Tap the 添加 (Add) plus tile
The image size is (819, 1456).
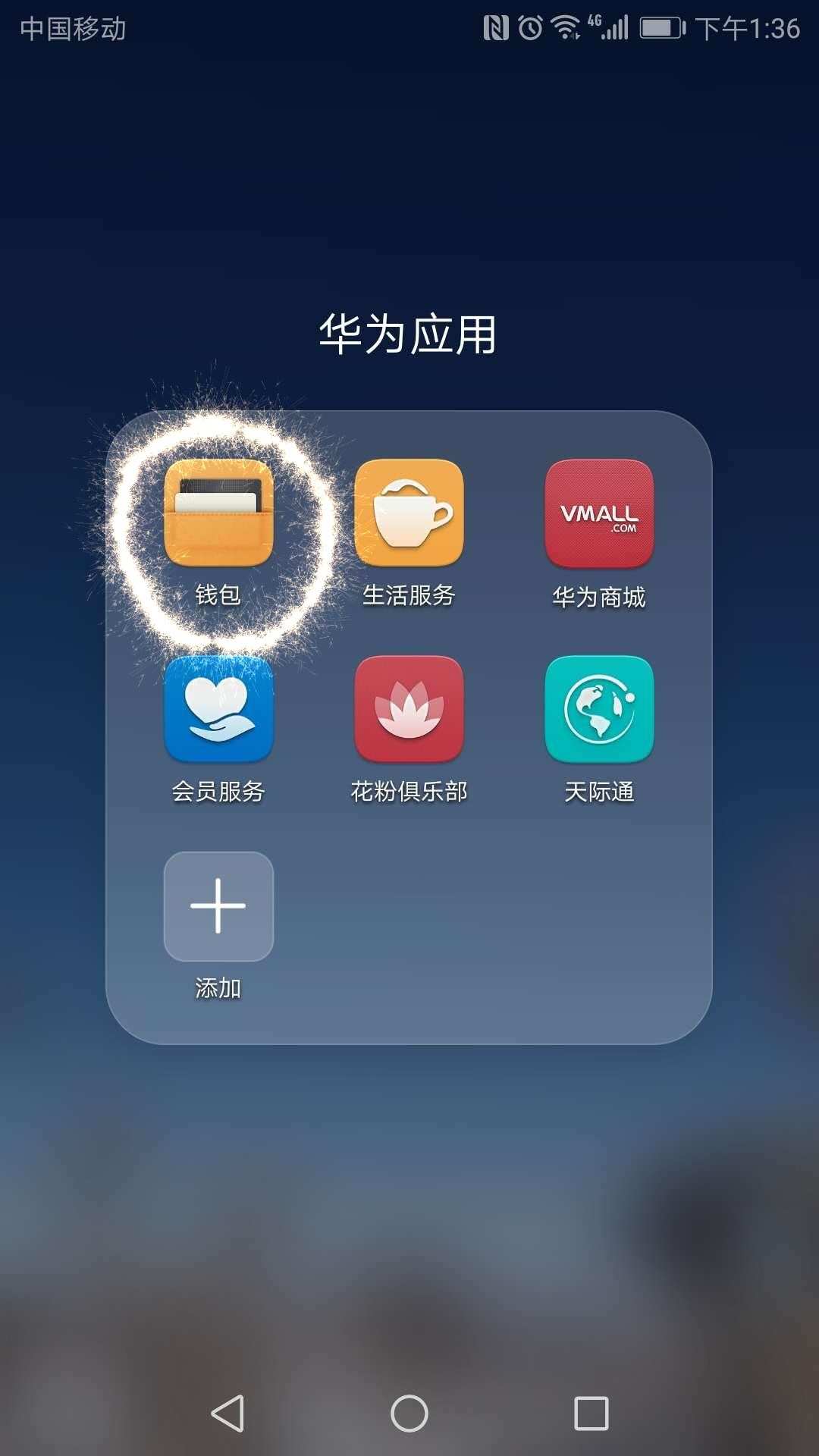tap(219, 906)
